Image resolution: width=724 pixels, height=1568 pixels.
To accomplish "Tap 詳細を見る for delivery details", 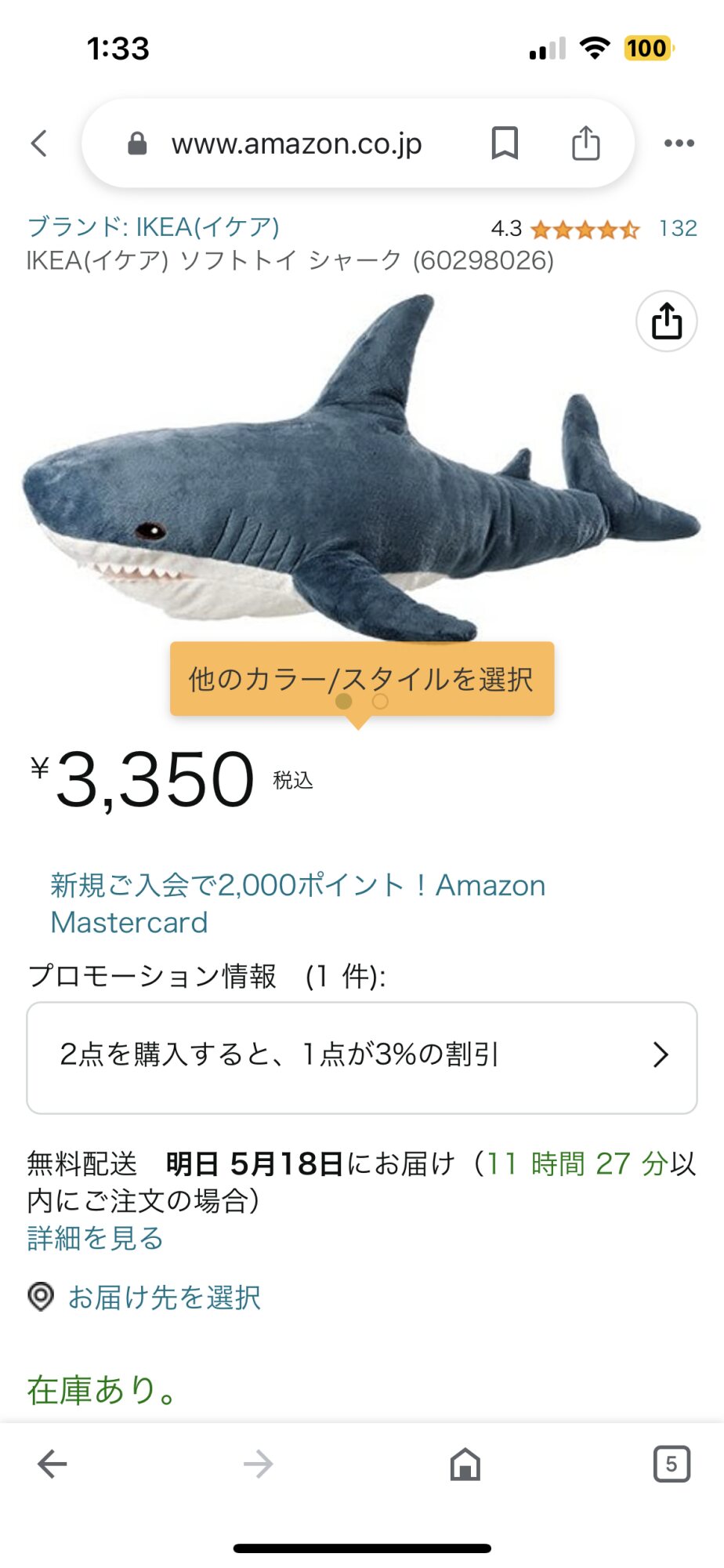I will [96, 1238].
